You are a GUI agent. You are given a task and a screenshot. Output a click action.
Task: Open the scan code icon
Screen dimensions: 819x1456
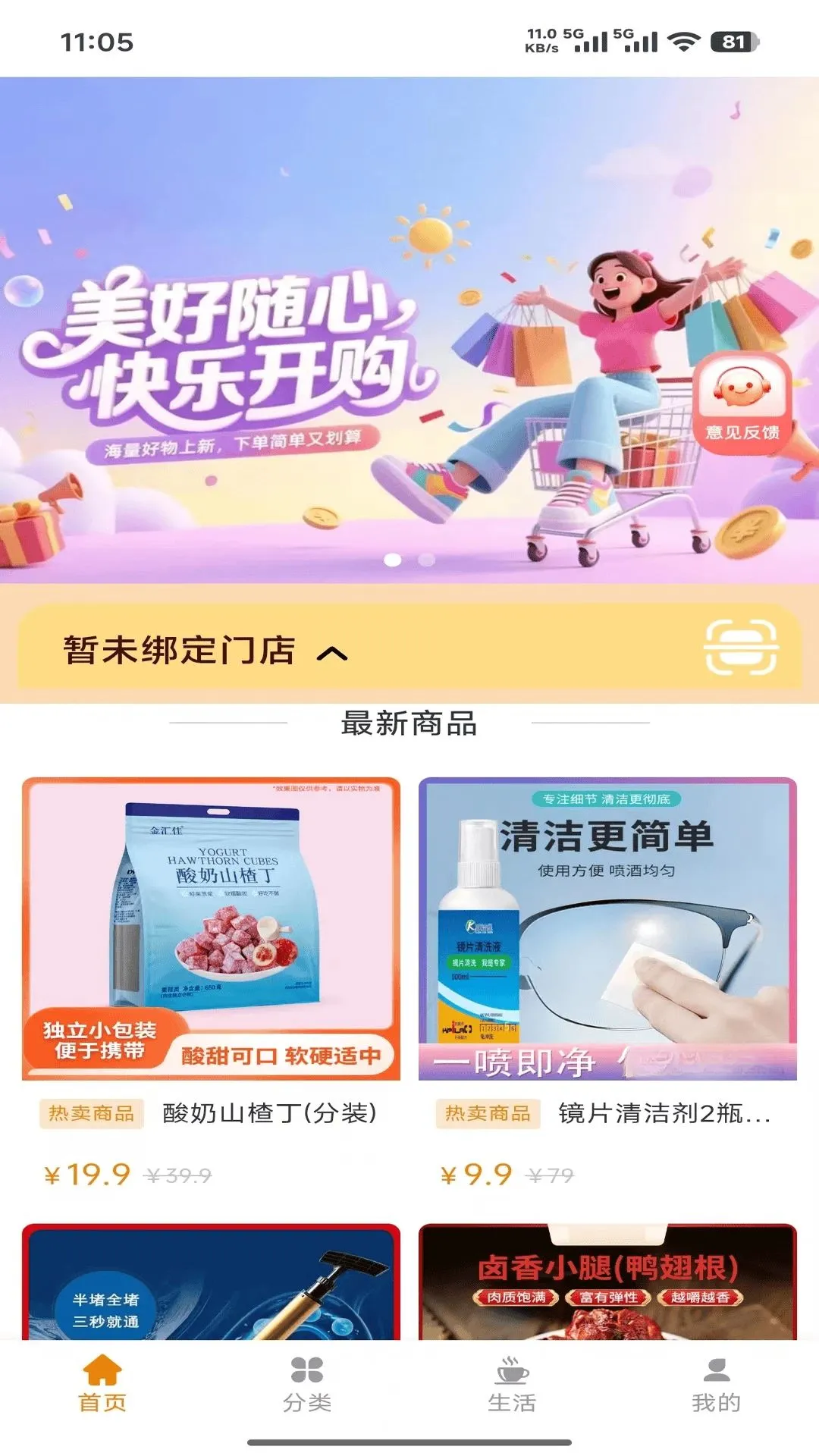tap(741, 647)
